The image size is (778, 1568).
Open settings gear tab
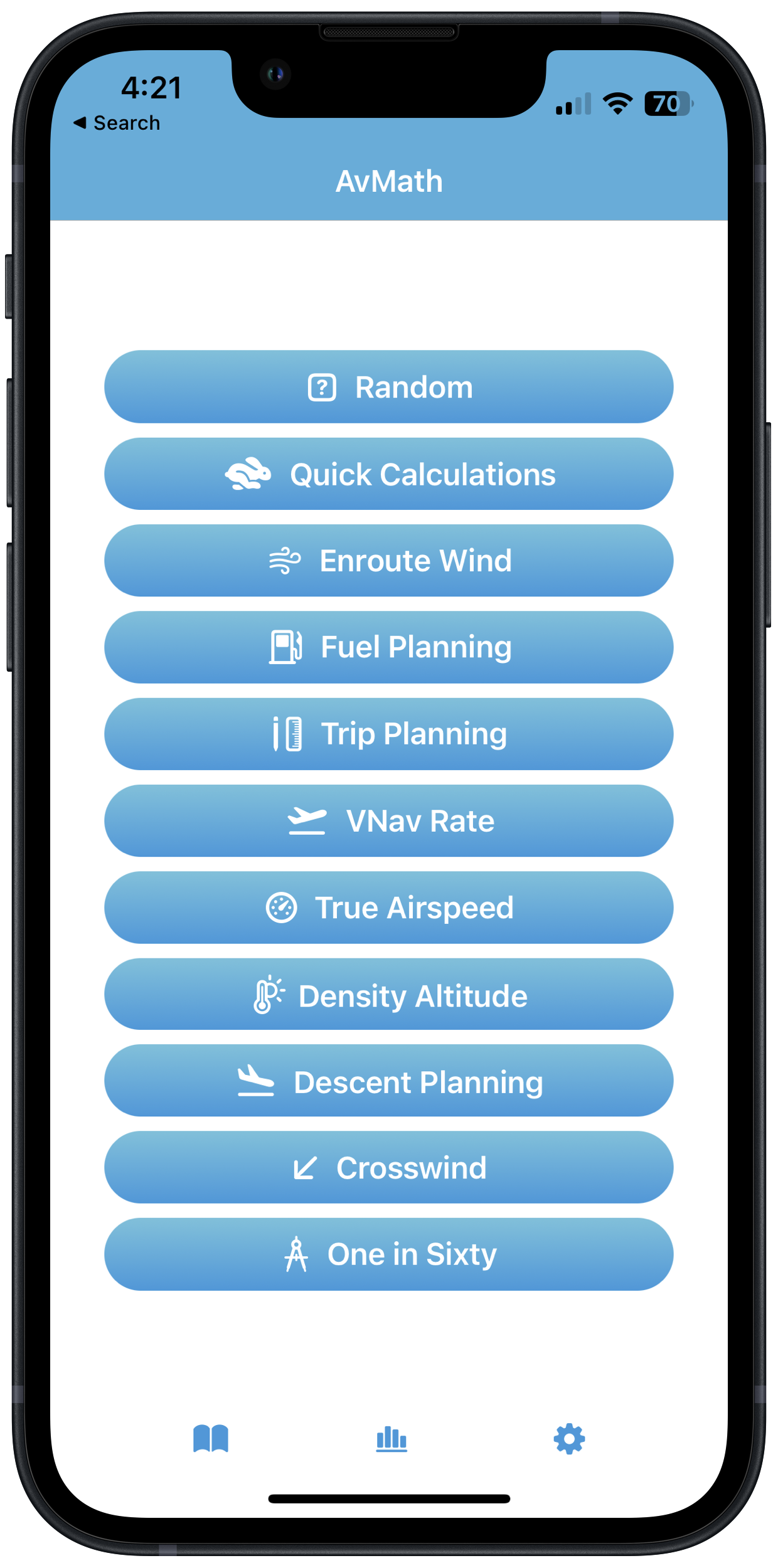pos(569,1439)
